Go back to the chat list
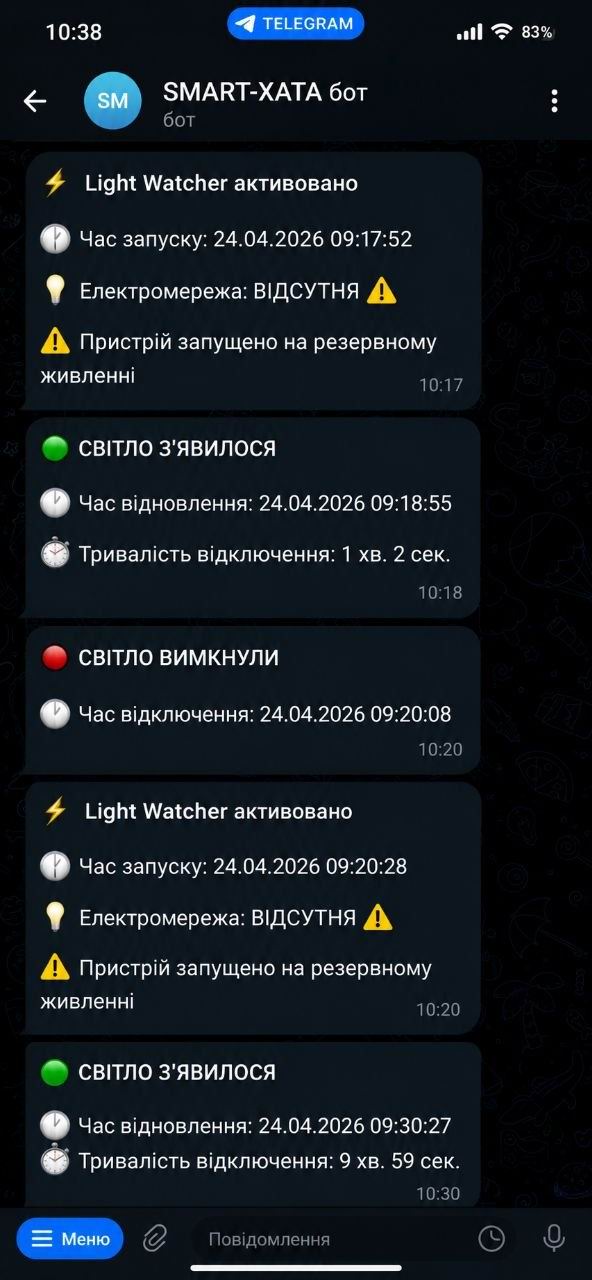592x1280 pixels. 35,101
